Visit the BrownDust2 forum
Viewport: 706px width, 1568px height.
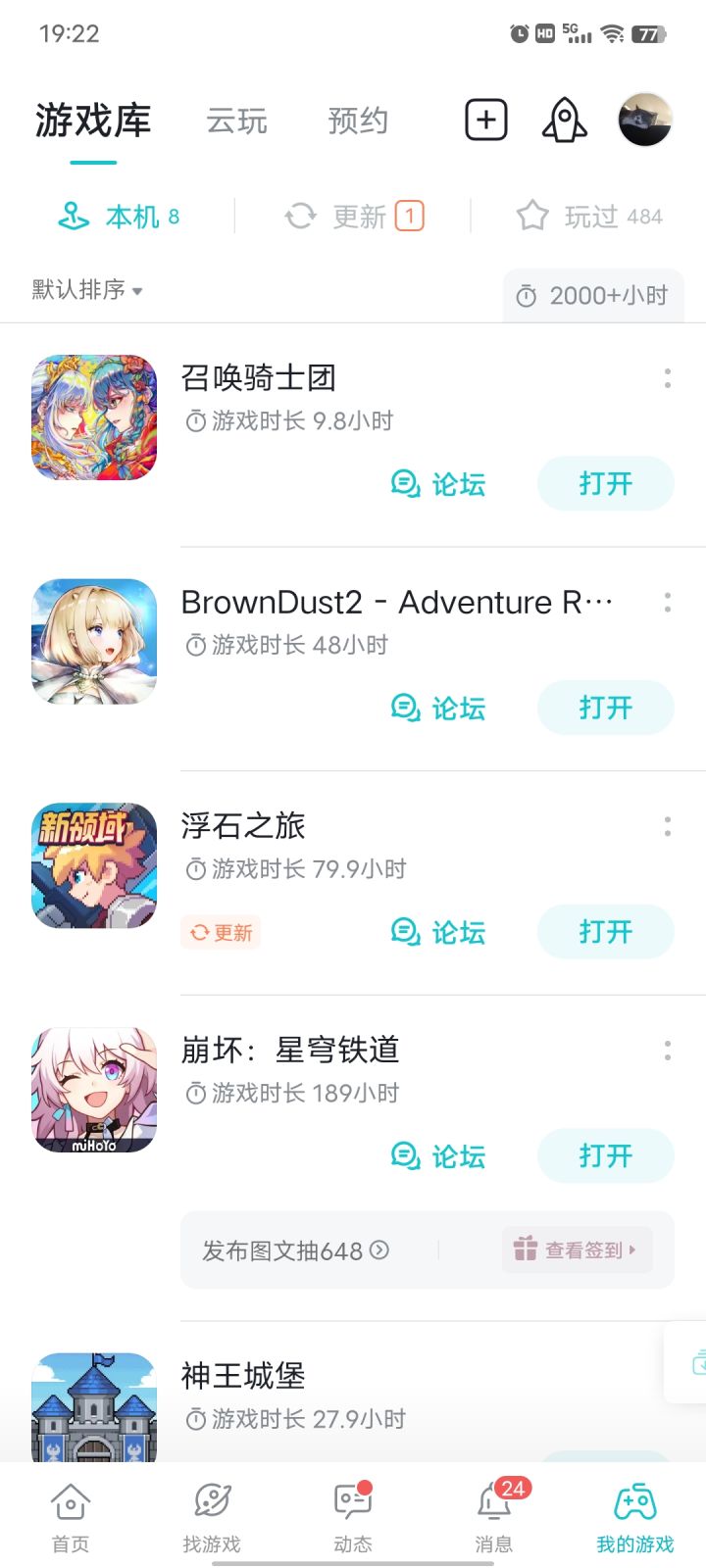point(438,708)
